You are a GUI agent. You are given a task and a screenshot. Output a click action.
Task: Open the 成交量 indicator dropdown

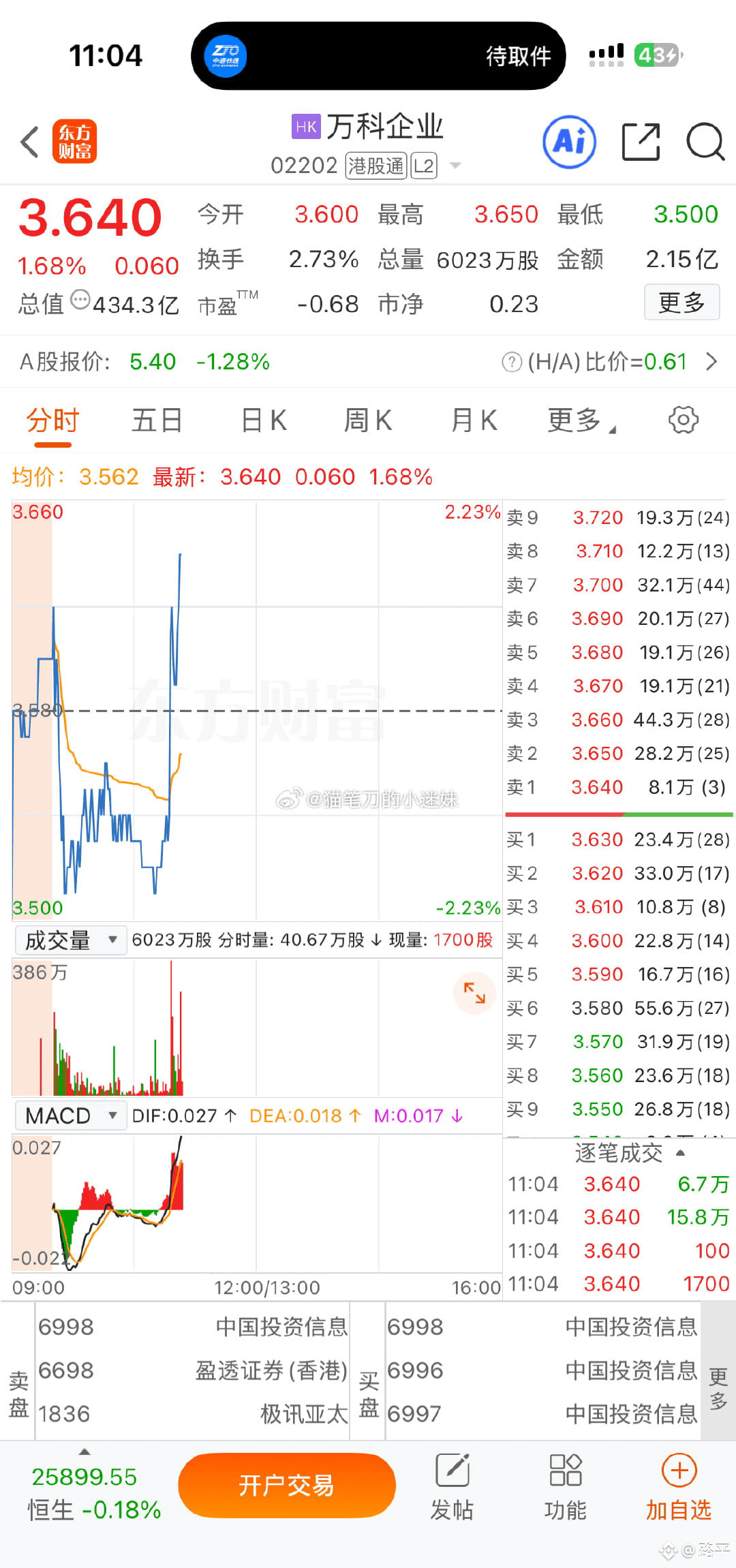(70, 940)
